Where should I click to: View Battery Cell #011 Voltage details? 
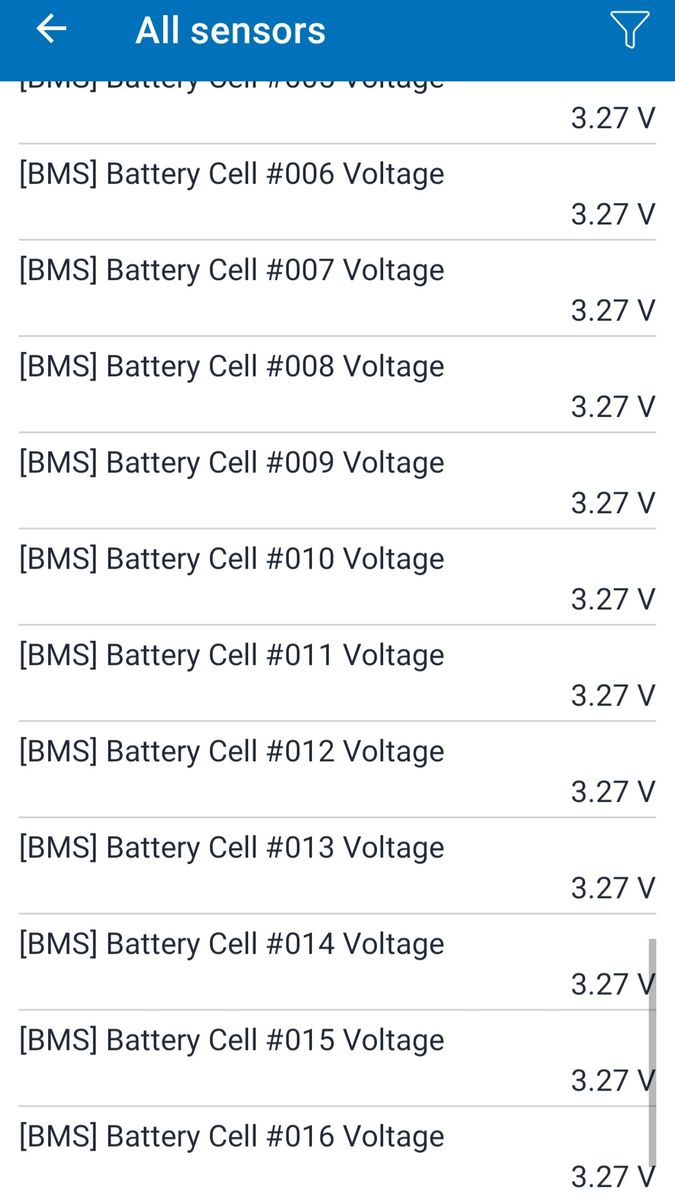click(x=337, y=673)
